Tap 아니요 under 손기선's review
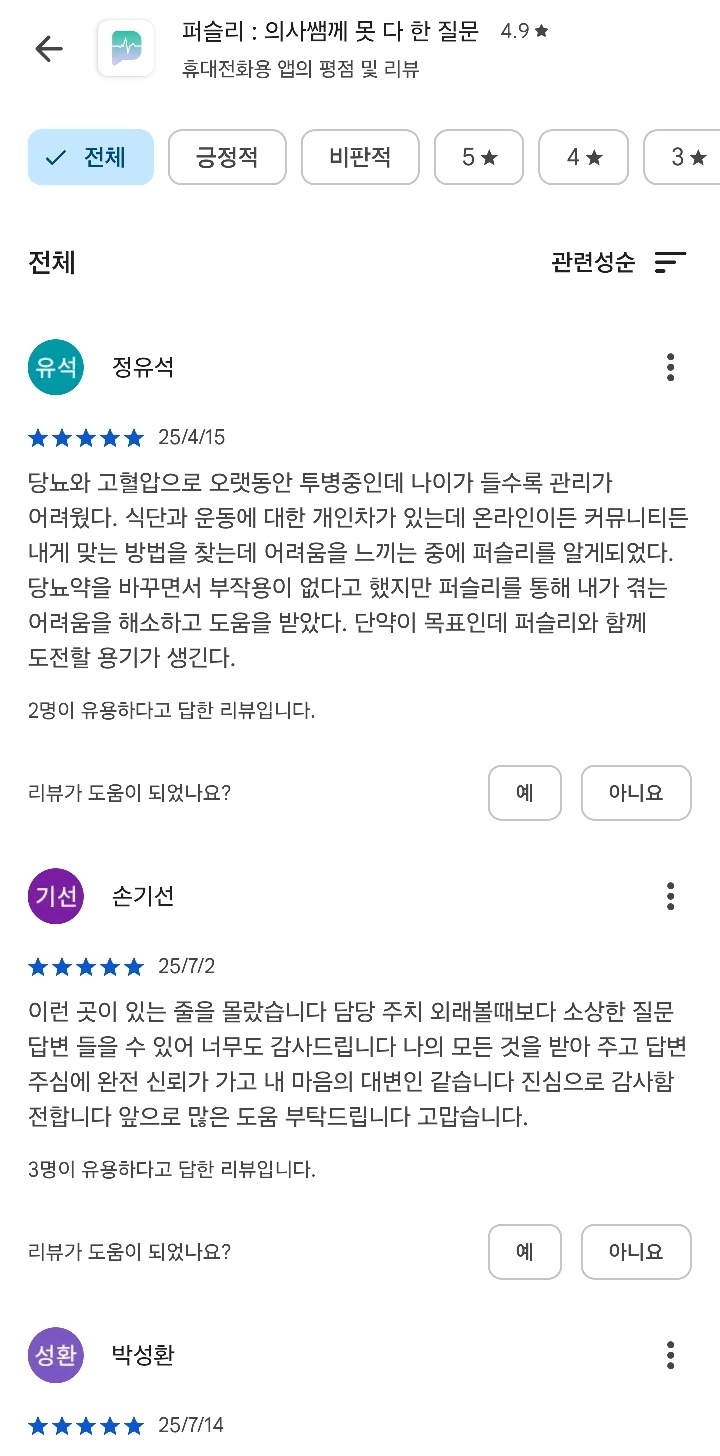 (x=636, y=1252)
